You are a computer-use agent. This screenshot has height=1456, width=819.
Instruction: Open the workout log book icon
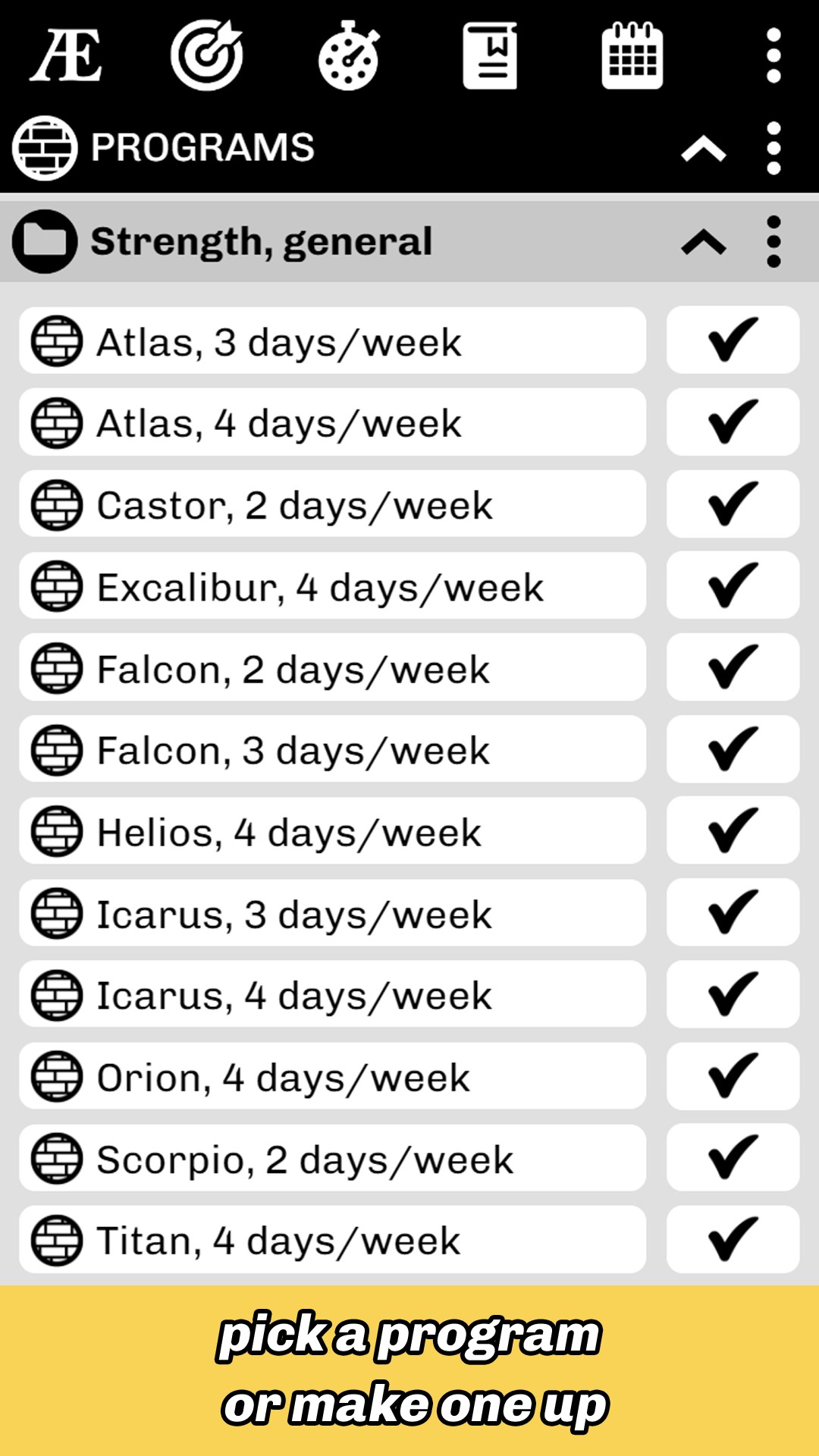point(490,55)
